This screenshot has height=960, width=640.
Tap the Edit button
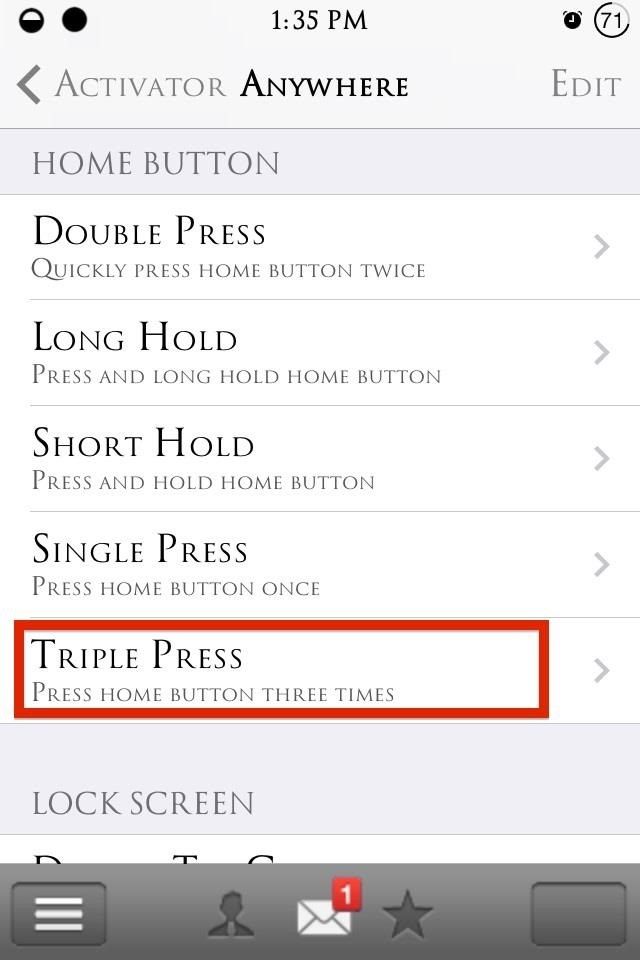point(586,85)
